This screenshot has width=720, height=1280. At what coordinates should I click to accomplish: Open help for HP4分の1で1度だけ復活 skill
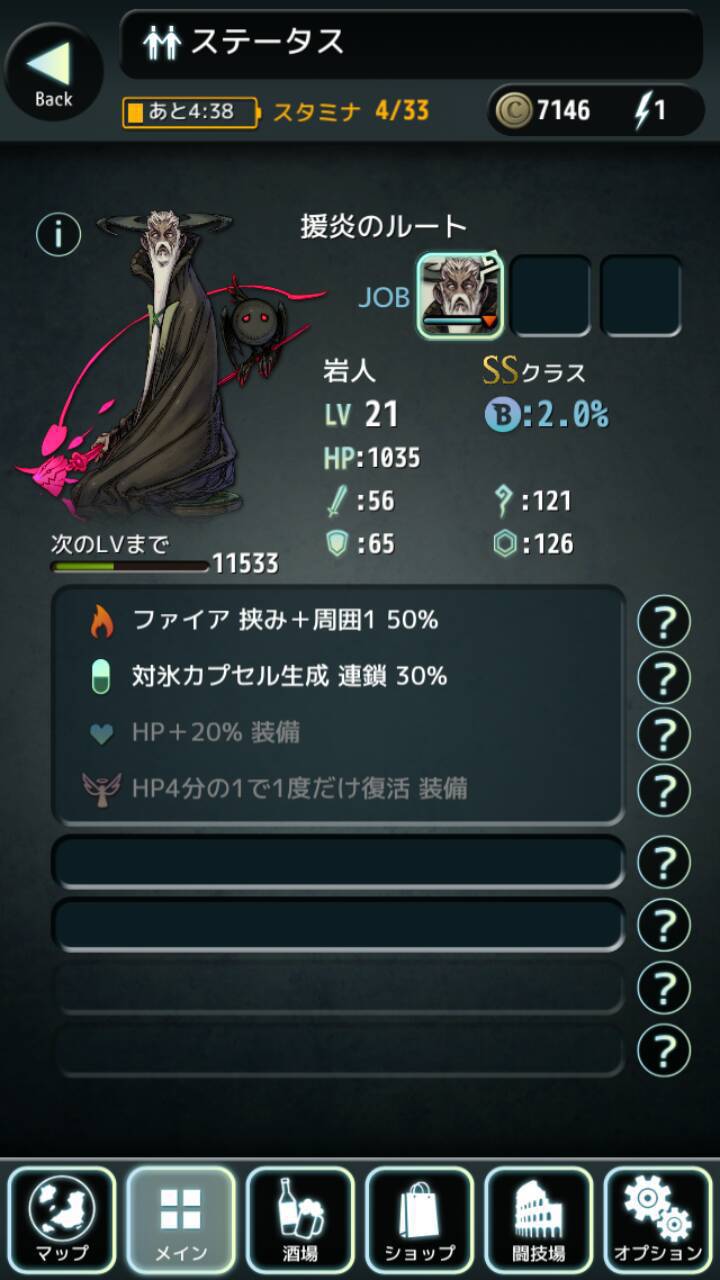click(x=663, y=789)
